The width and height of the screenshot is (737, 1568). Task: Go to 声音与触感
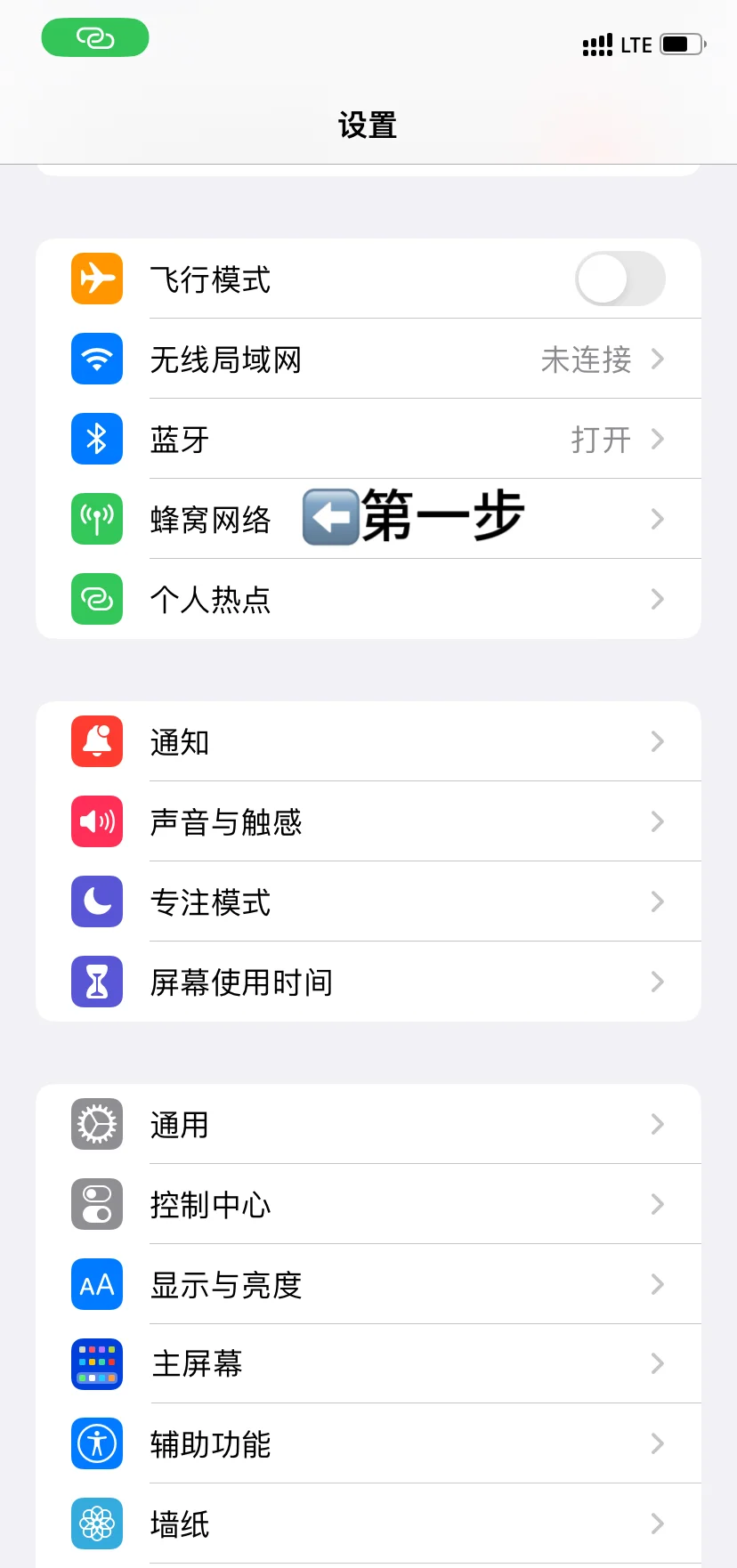[x=368, y=821]
